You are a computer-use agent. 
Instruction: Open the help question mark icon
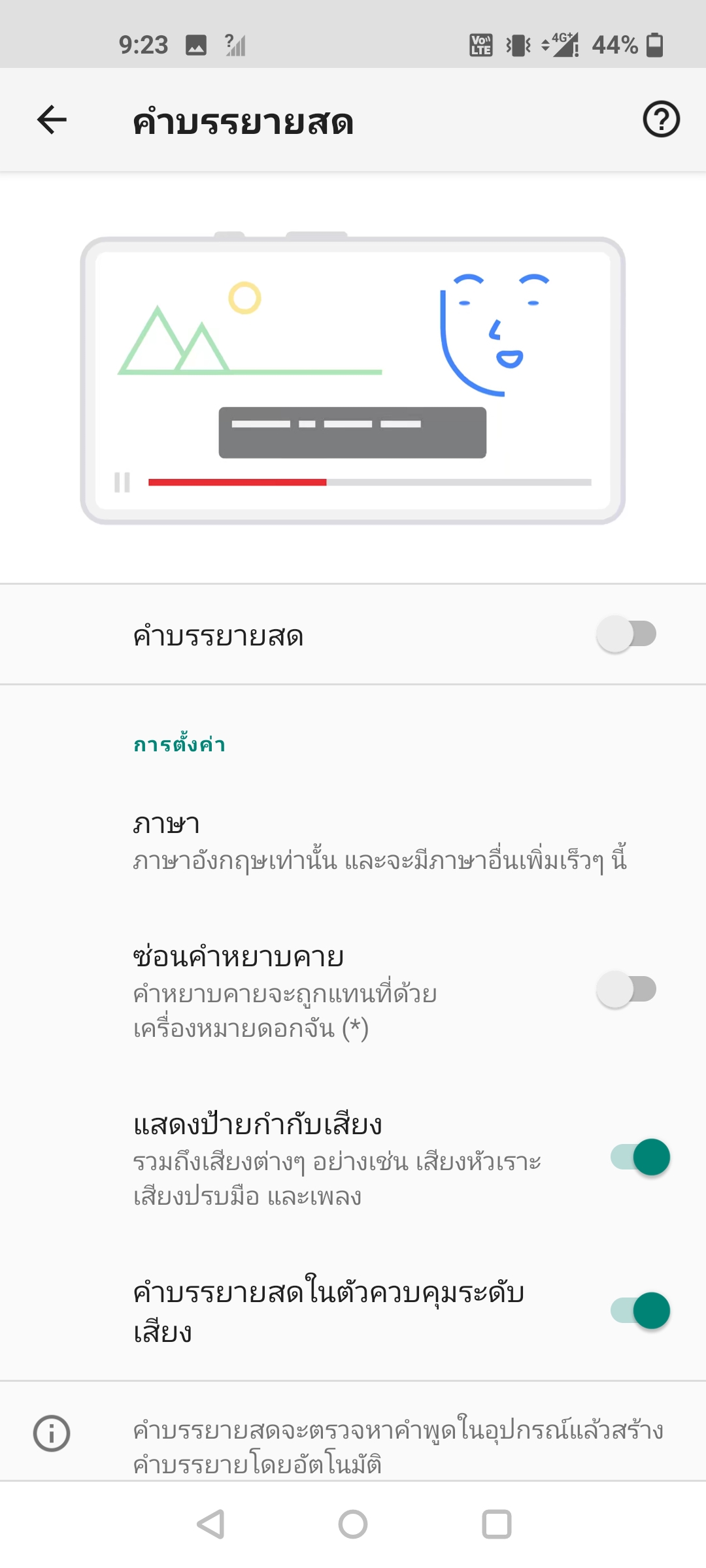click(x=661, y=120)
